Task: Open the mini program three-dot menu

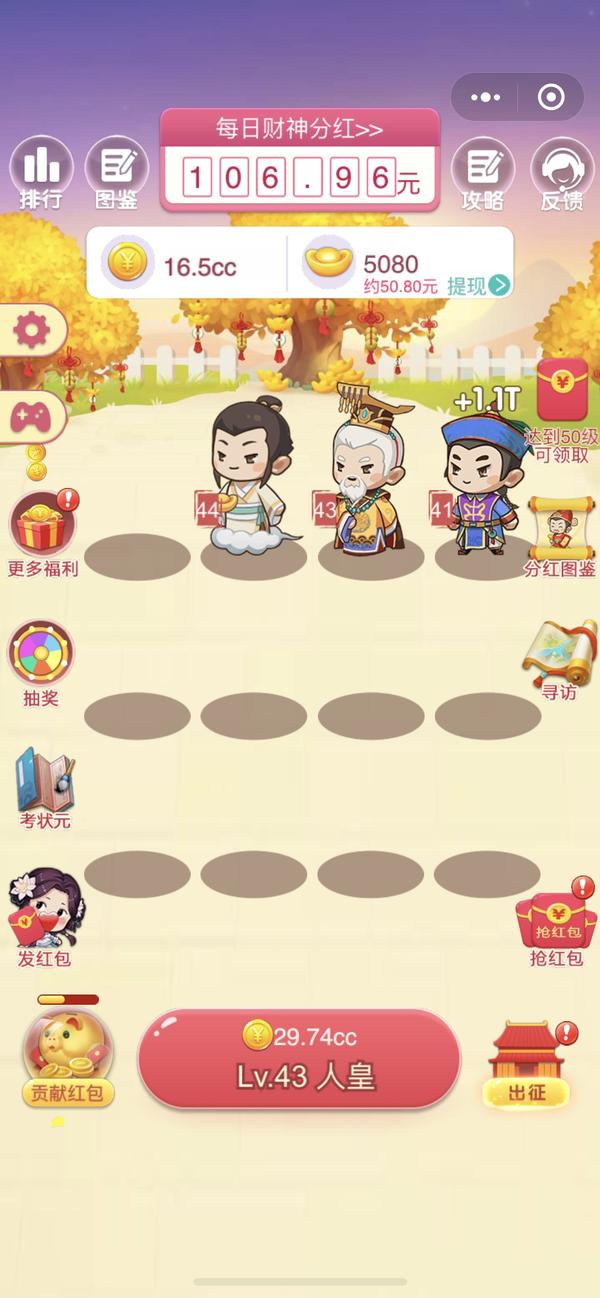Action: point(485,97)
